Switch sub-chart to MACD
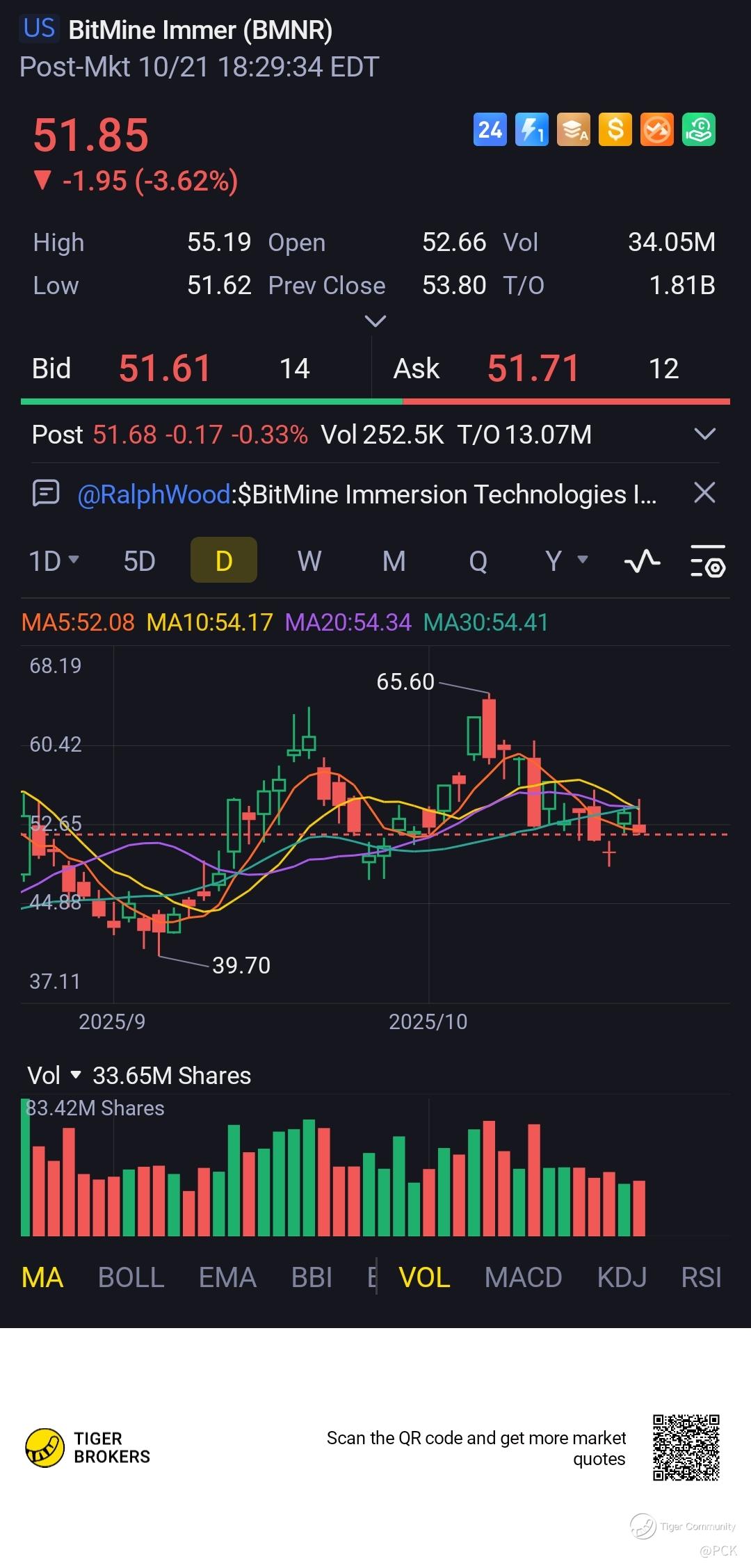The image size is (751, 1568). pyautogui.click(x=523, y=1277)
